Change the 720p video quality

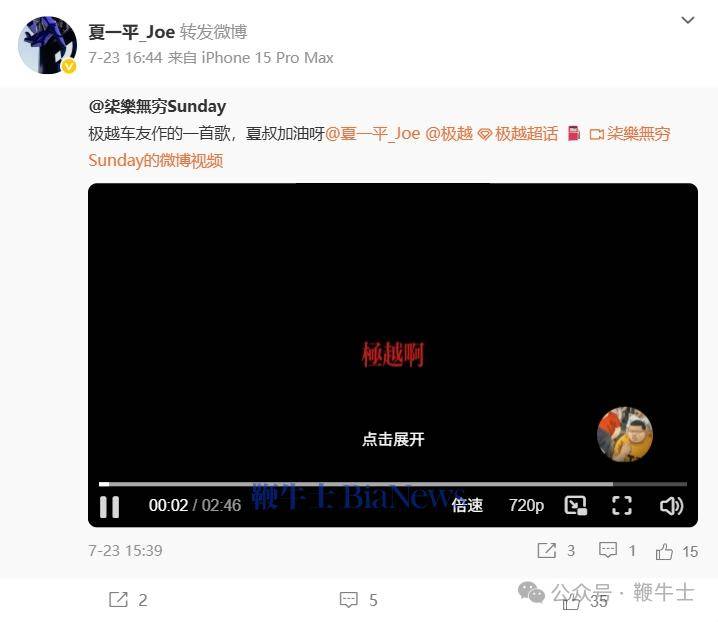coord(526,505)
